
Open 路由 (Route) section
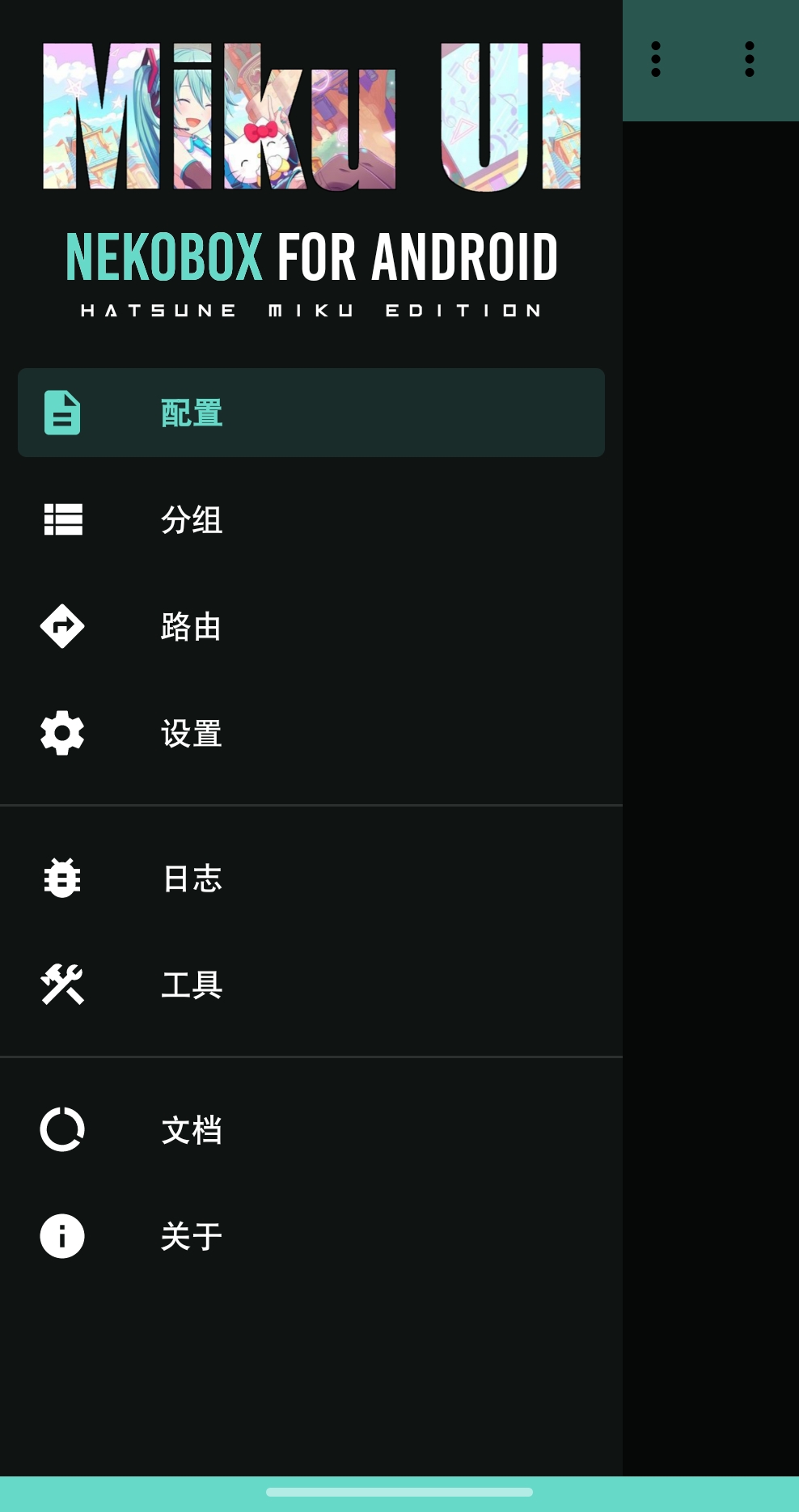[x=311, y=626]
